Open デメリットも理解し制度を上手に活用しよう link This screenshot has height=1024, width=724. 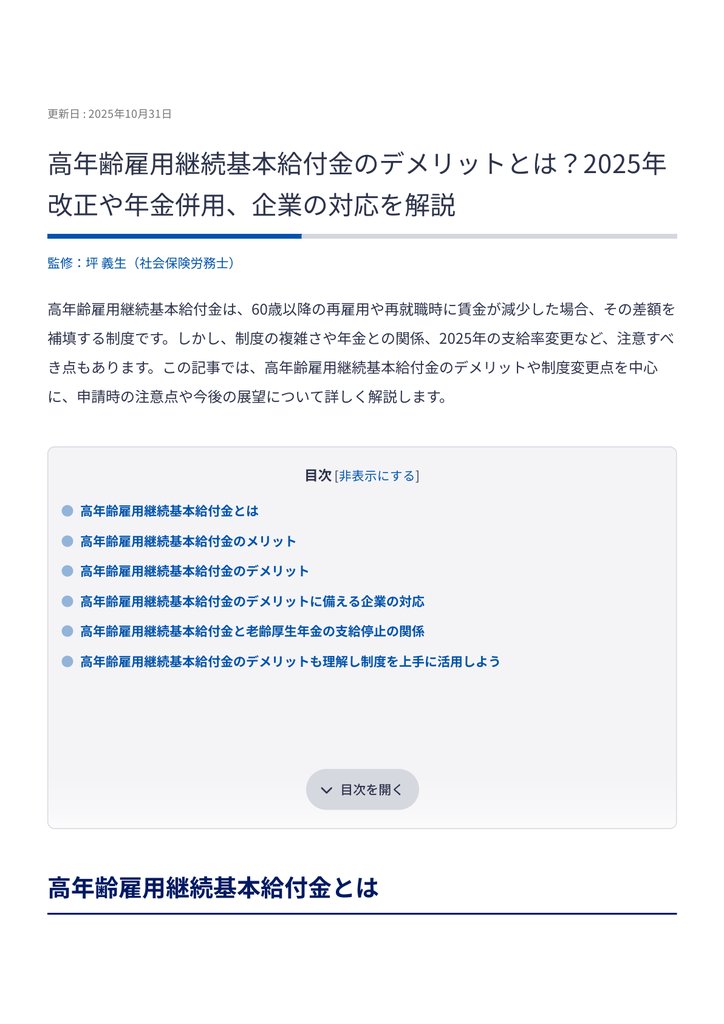click(x=290, y=661)
